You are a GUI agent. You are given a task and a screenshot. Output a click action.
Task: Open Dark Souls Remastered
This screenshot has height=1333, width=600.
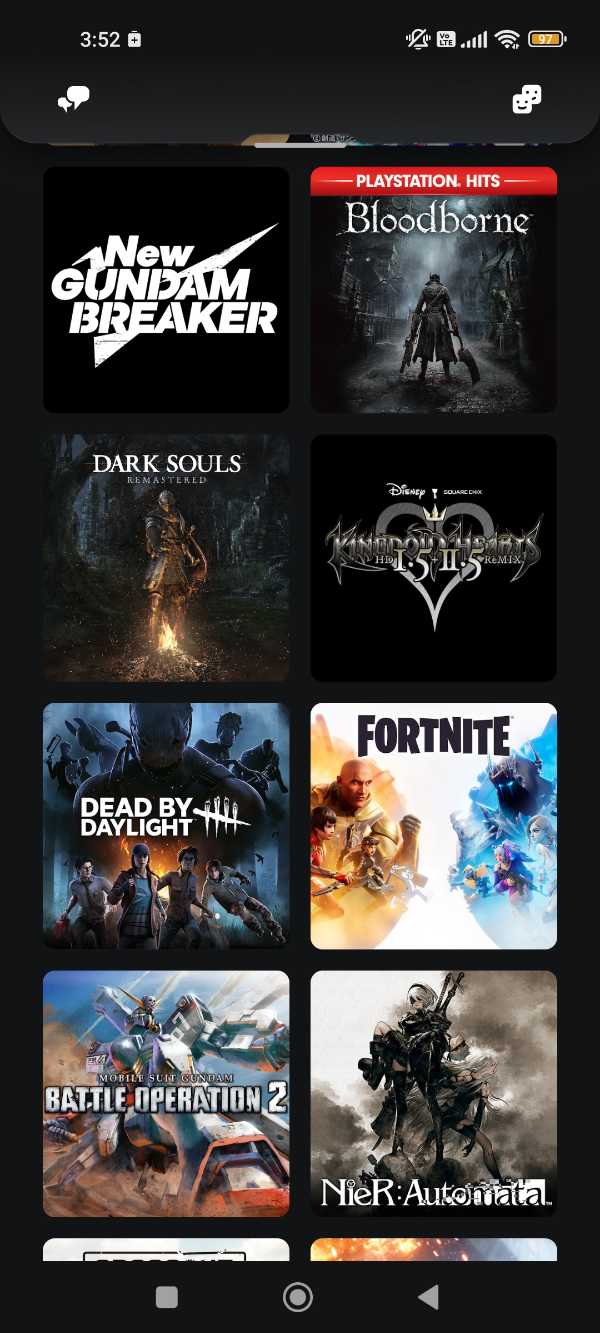[x=166, y=558]
